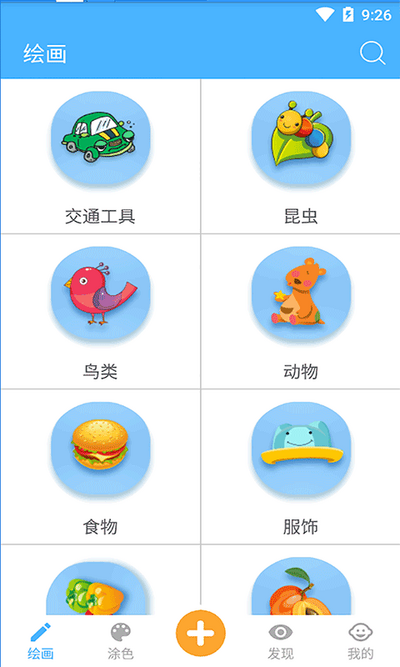The image size is (400, 667).
Task: Open the 交通工具 category
Action: (x=100, y=156)
